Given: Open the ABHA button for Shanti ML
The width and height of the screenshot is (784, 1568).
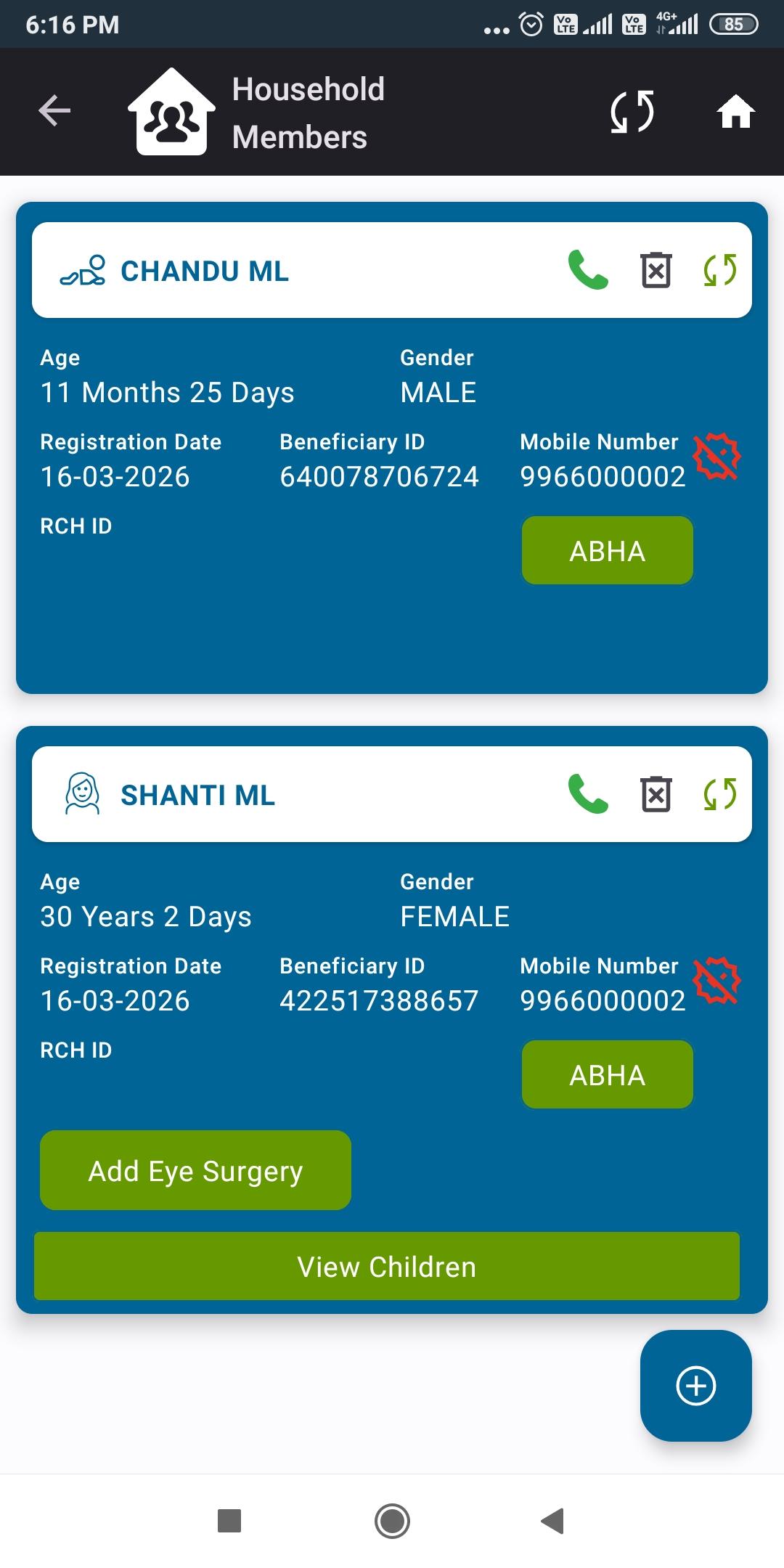Looking at the screenshot, I should click(608, 1075).
